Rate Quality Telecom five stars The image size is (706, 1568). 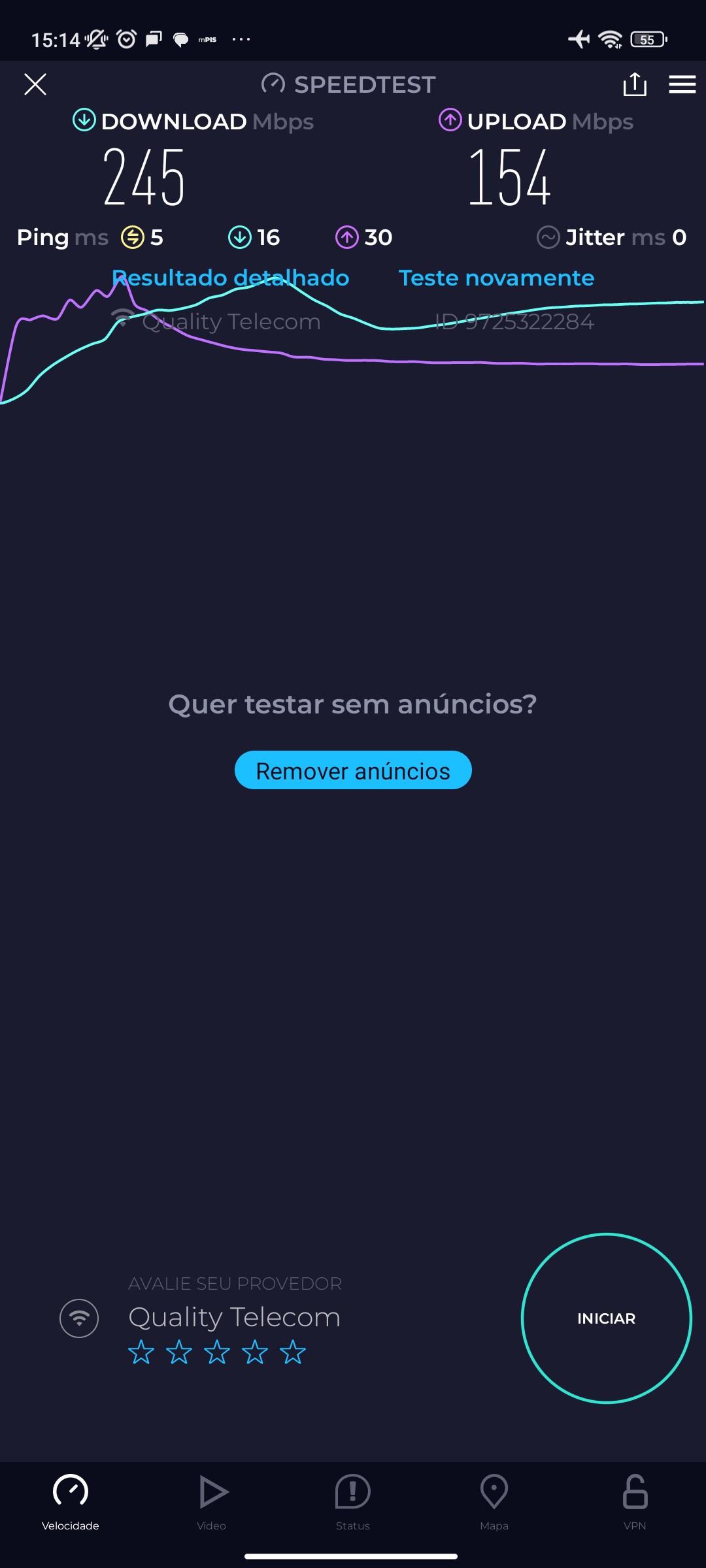293,1352
